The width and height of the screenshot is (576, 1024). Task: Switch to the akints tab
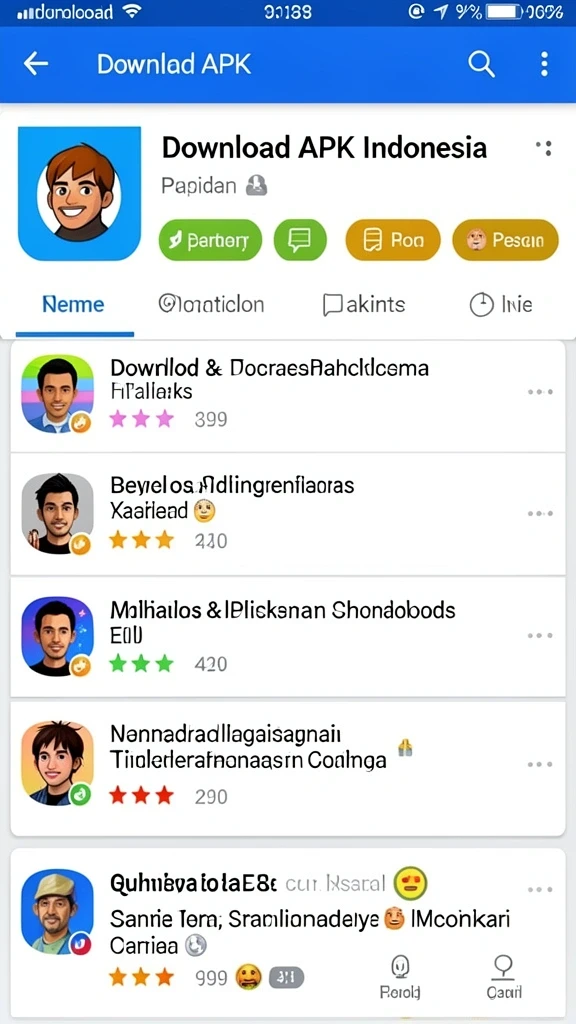364,304
